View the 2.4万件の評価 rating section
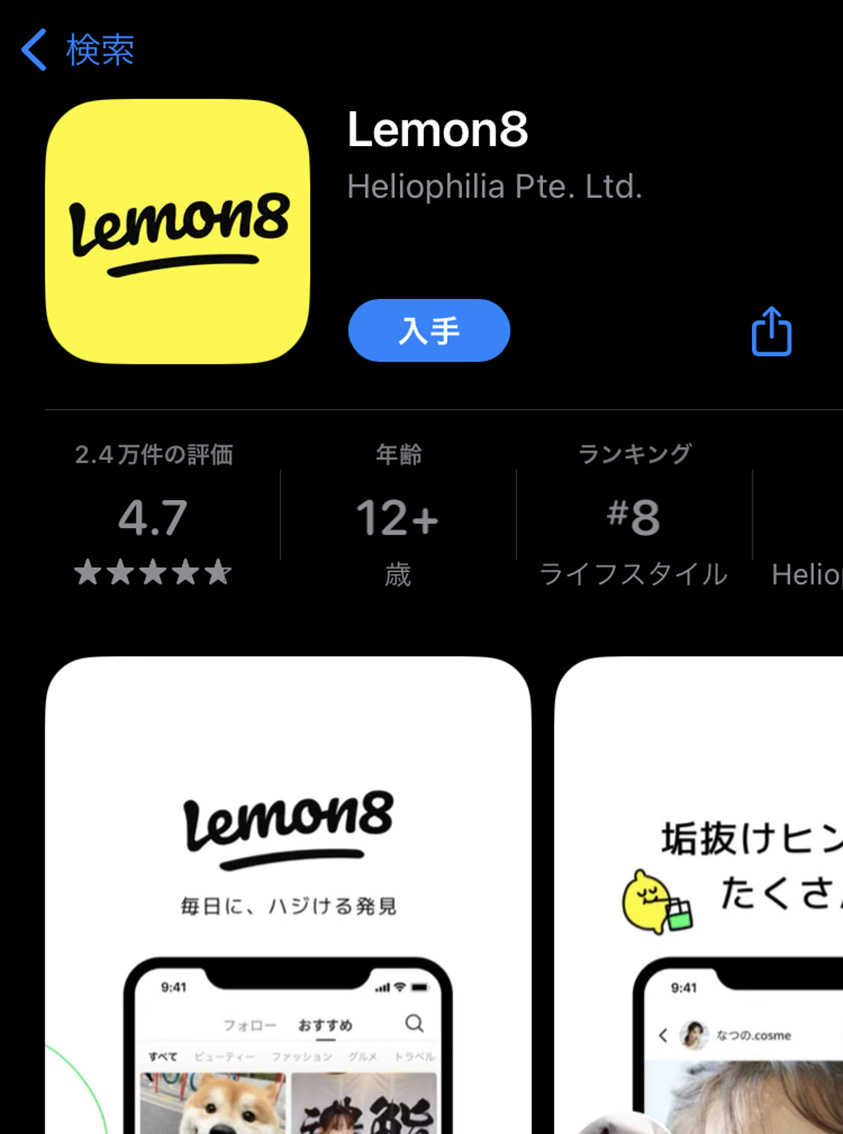This screenshot has width=843, height=1134. tap(153, 516)
